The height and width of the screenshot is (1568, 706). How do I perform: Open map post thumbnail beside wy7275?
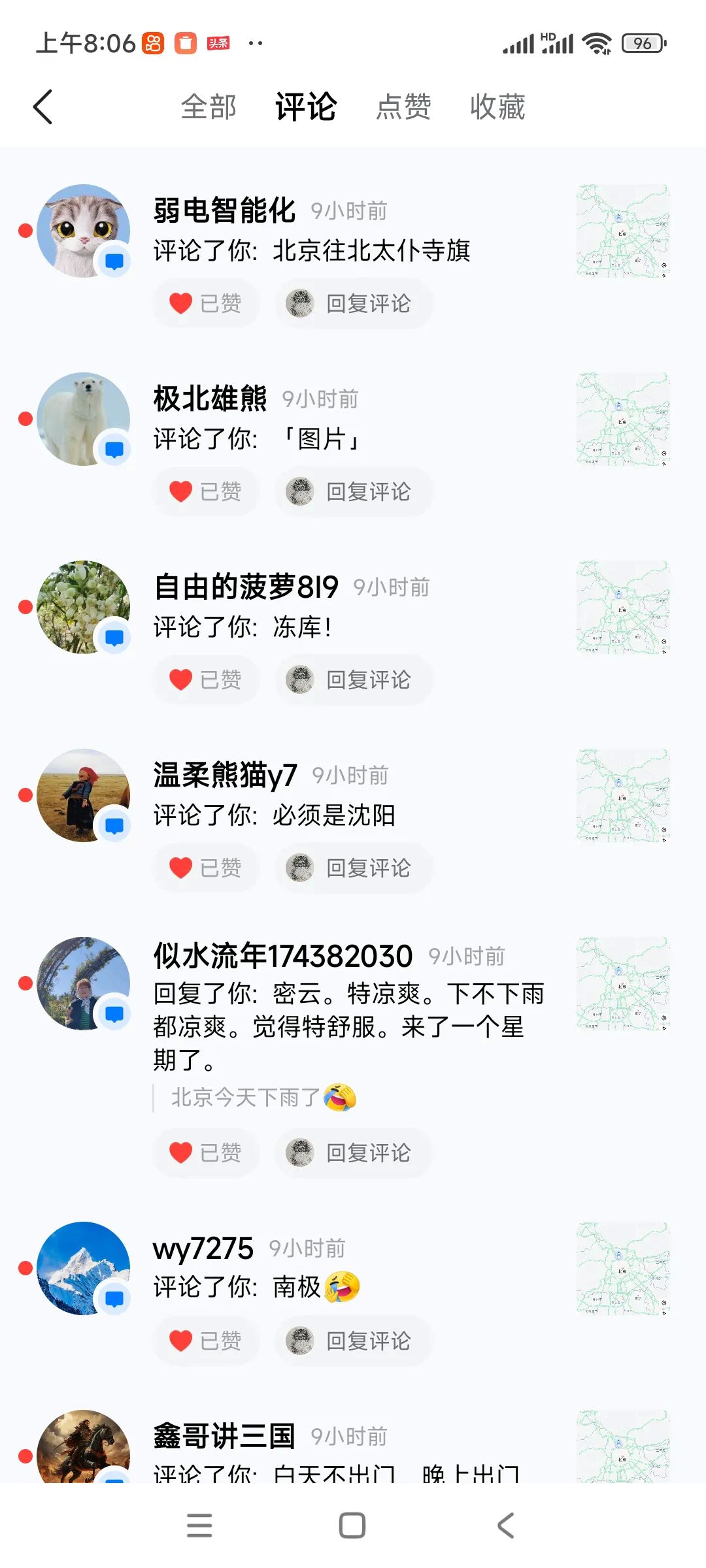pyautogui.click(x=623, y=1269)
